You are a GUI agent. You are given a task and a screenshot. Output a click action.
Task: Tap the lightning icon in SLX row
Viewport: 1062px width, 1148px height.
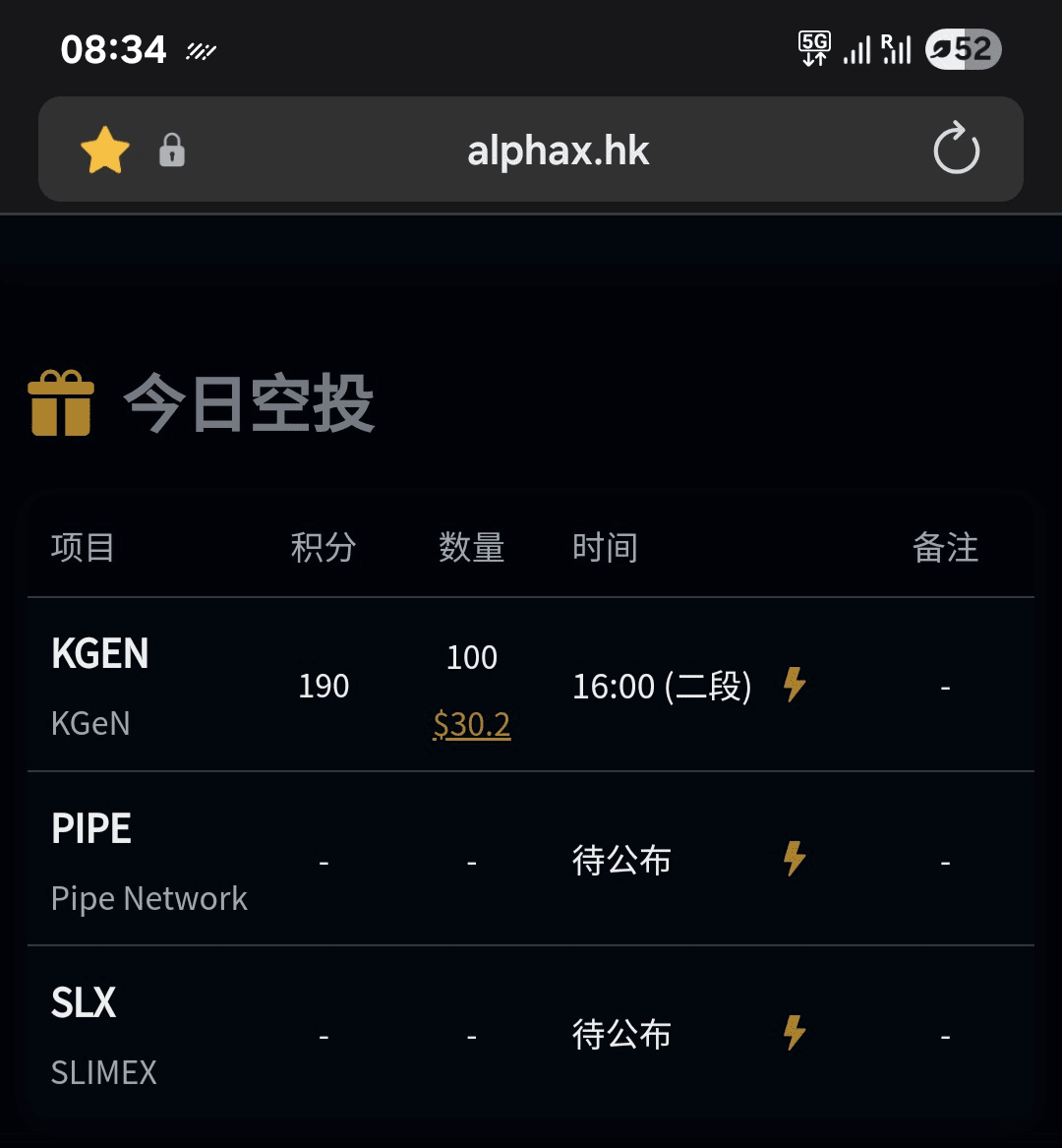[795, 1033]
